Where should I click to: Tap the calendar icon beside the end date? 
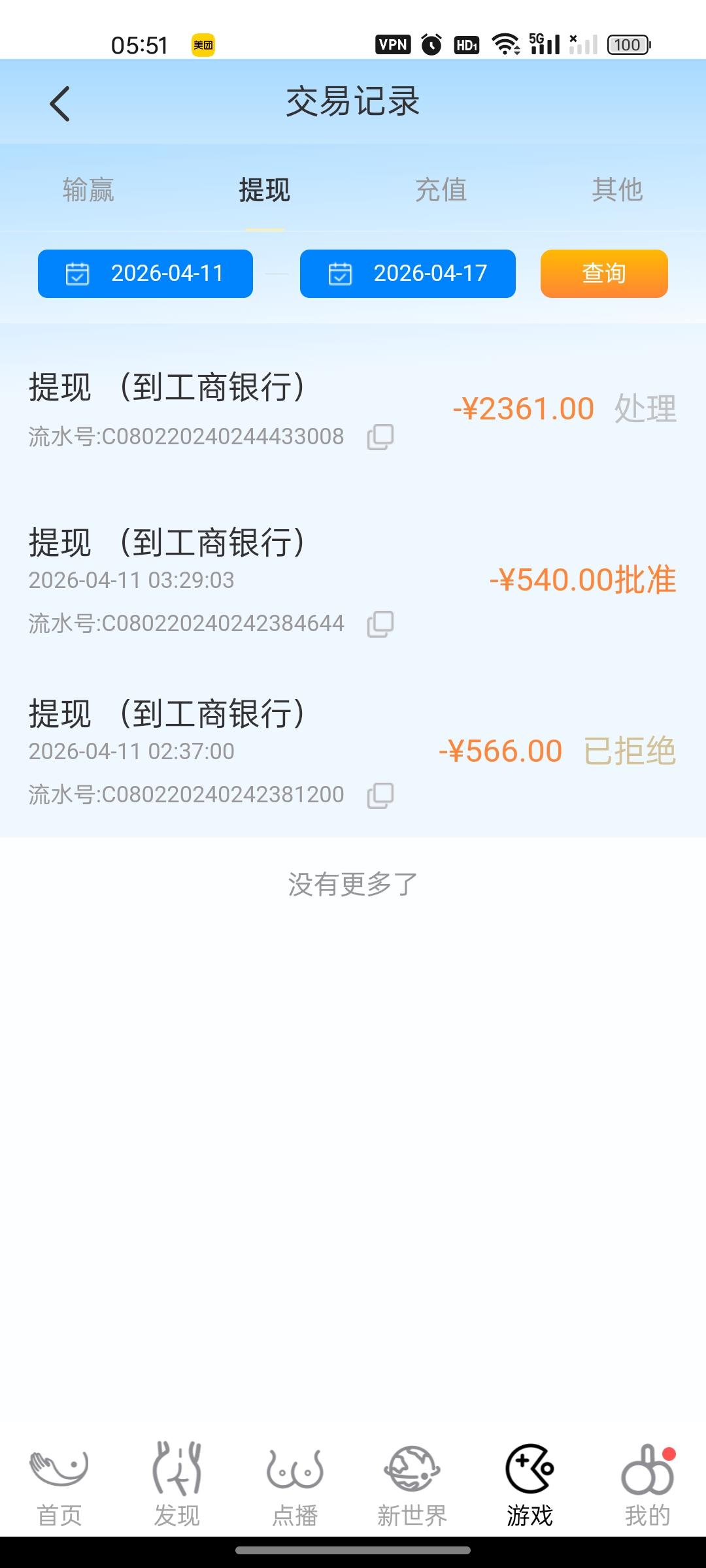coord(341,274)
